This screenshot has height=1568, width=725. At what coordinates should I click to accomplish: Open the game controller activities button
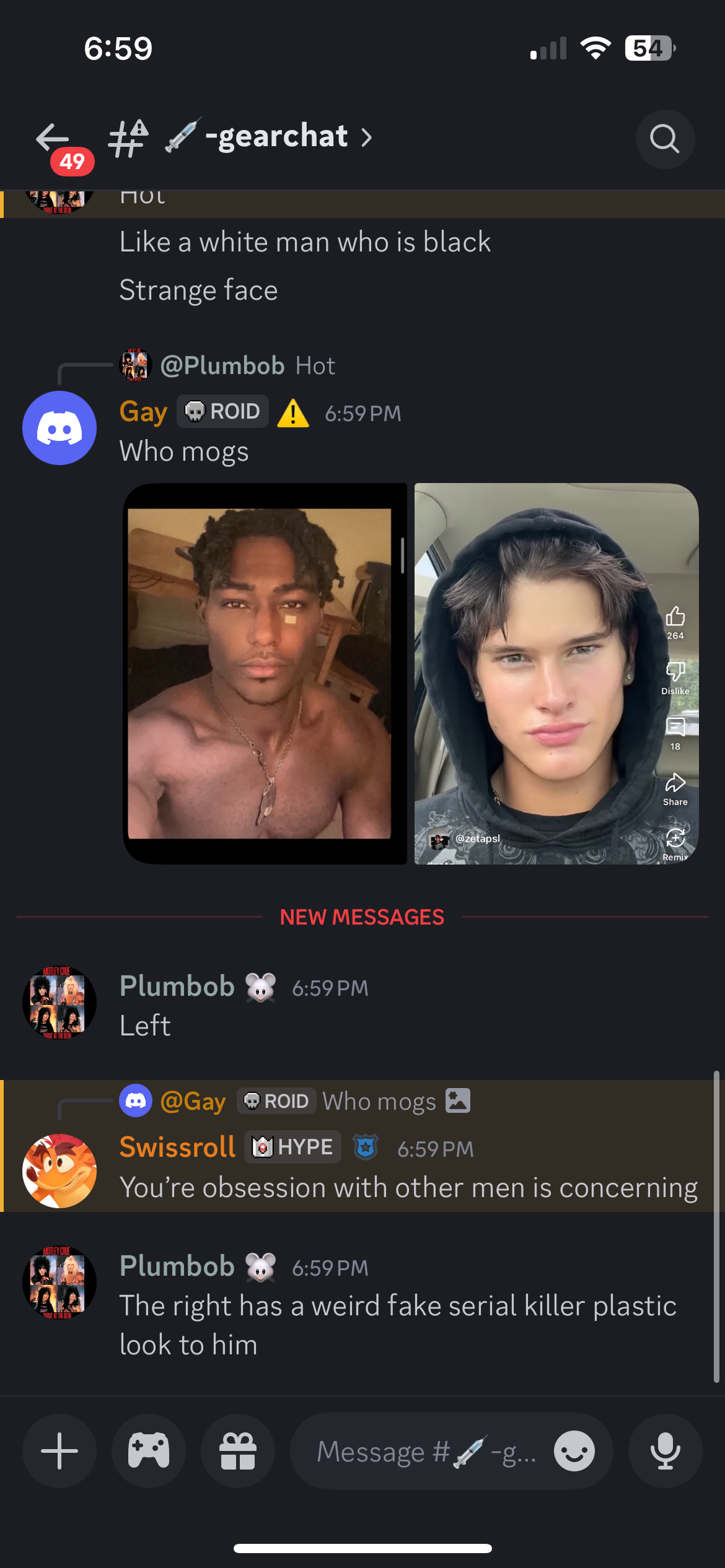click(x=149, y=1450)
